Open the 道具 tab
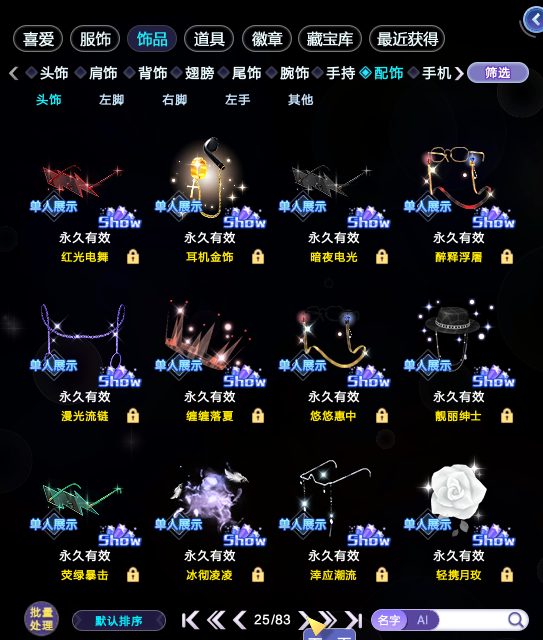Viewport: 543px width, 640px height. 209,39
